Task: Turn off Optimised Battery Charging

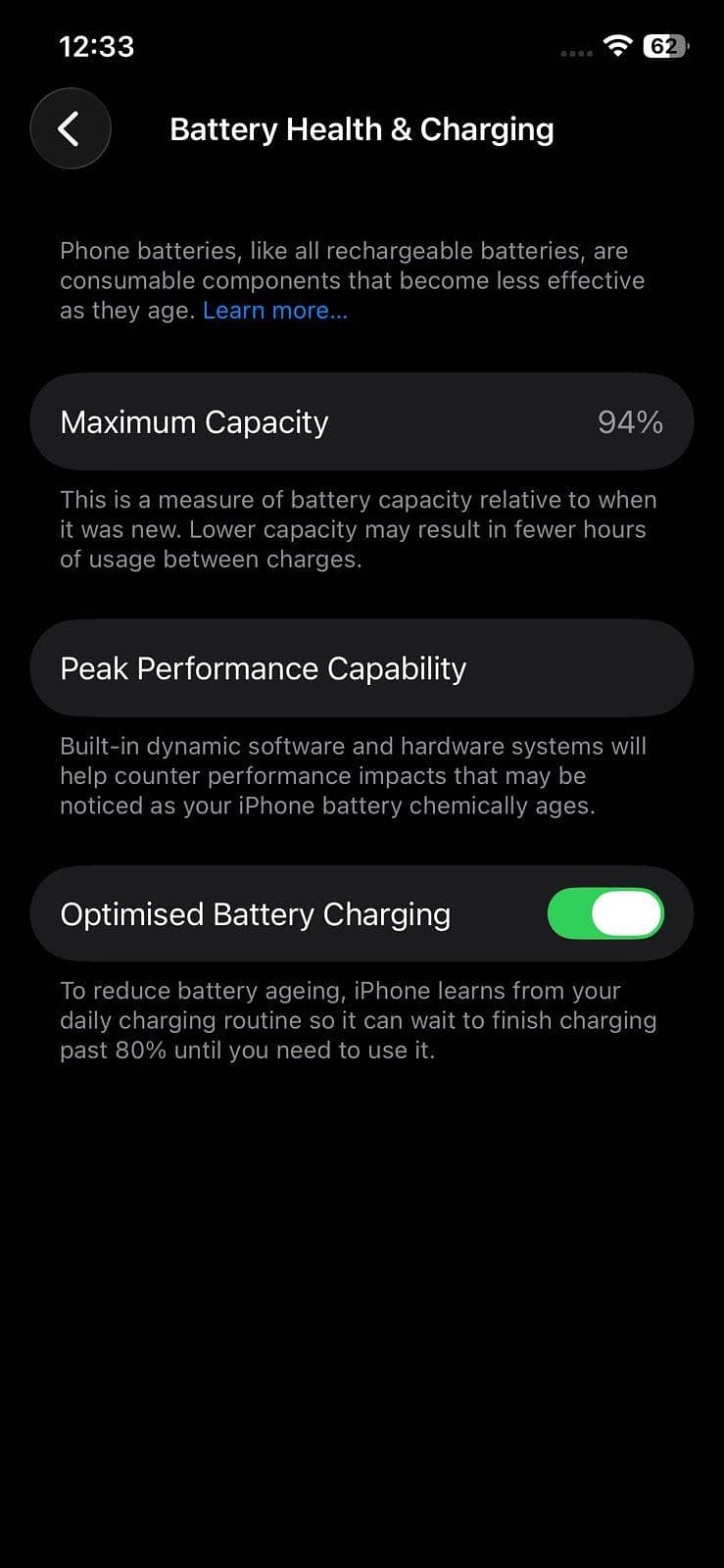Action: pyautogui.click(x=604, y=913)
